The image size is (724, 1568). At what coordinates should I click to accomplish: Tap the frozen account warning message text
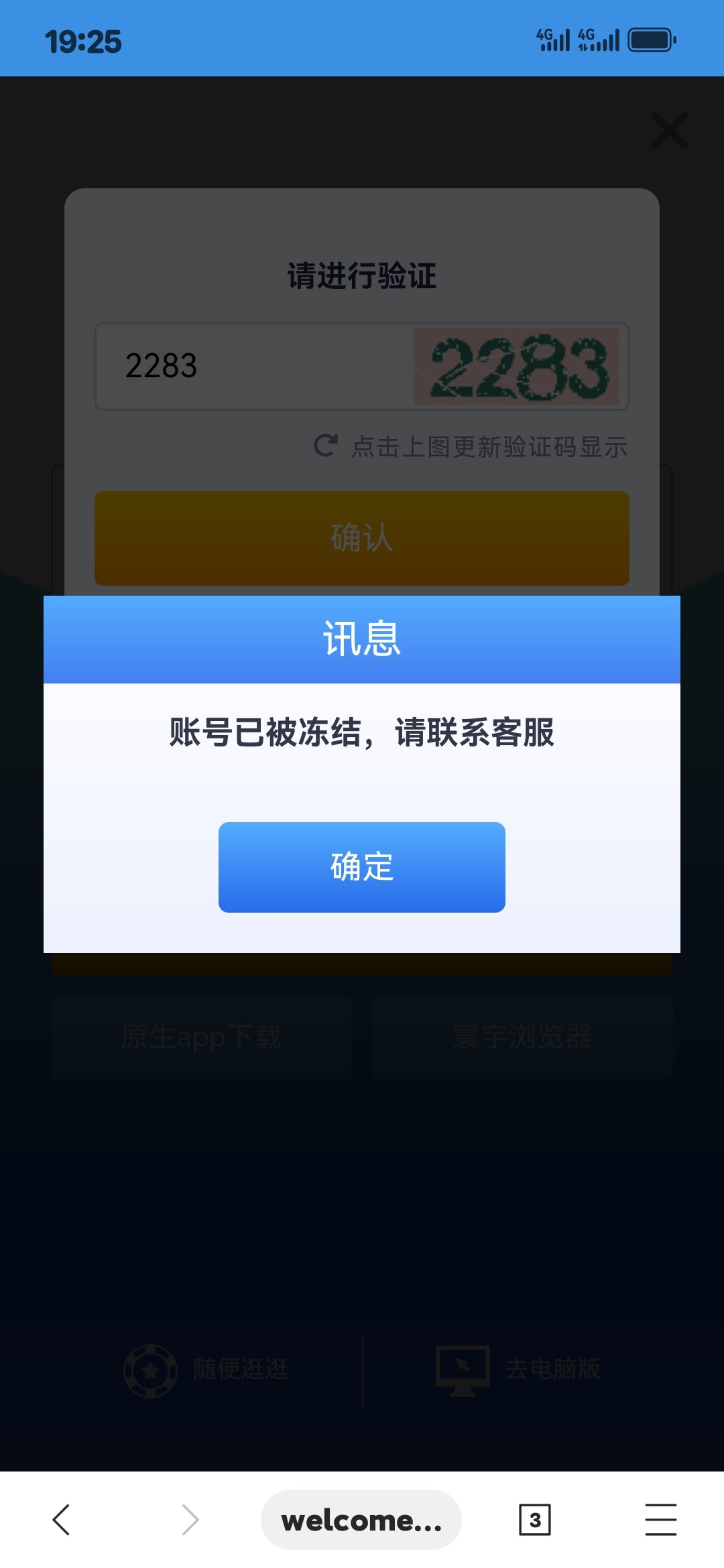point(361,734)
